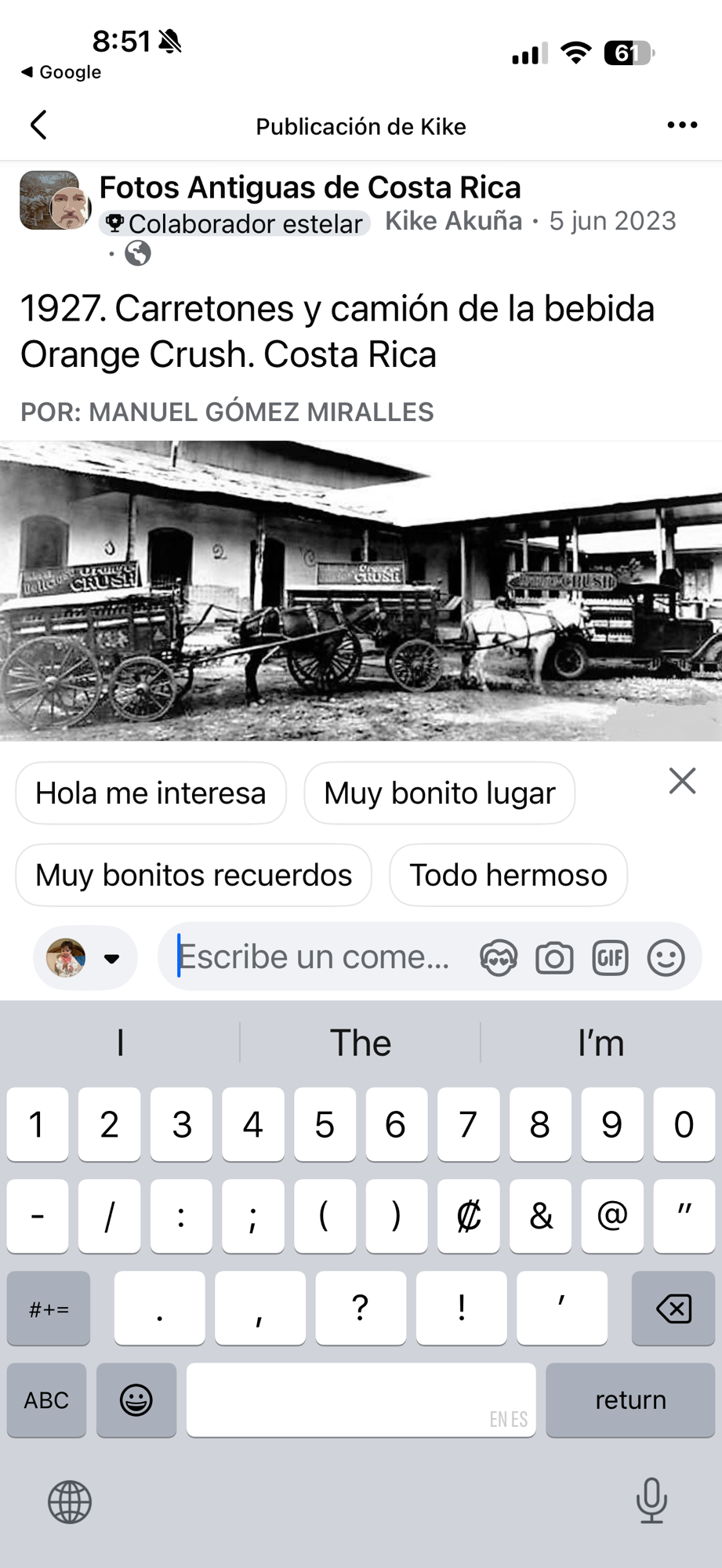Return to Google via back link
Screen dimensions: 722x1568
(x=61, y=72)
